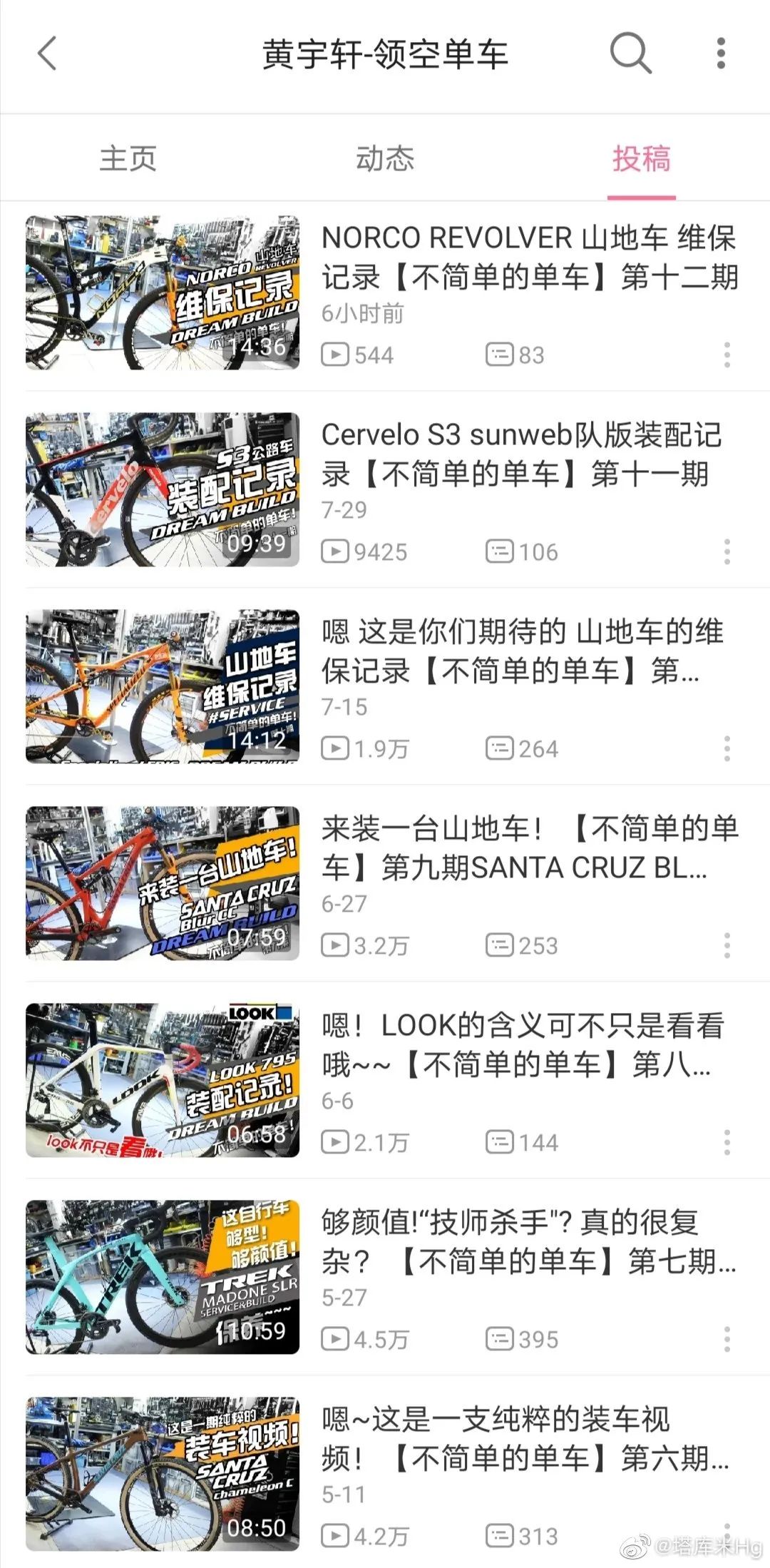Switch to the 主页 tab
The image size is (770, 1568).
coord(130,158)
